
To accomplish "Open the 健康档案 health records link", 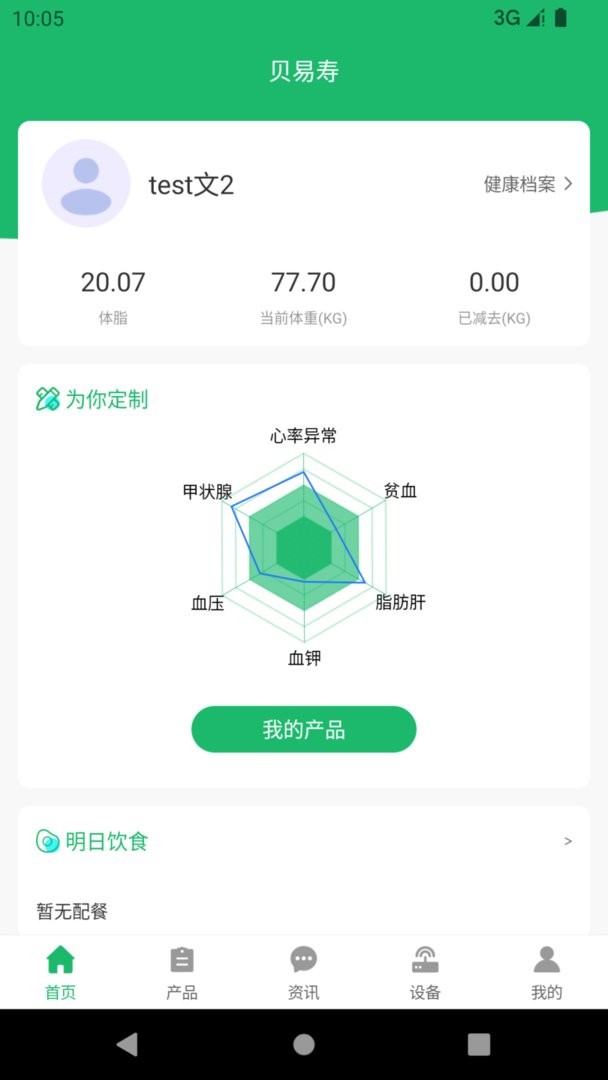I will pos(528,184).
